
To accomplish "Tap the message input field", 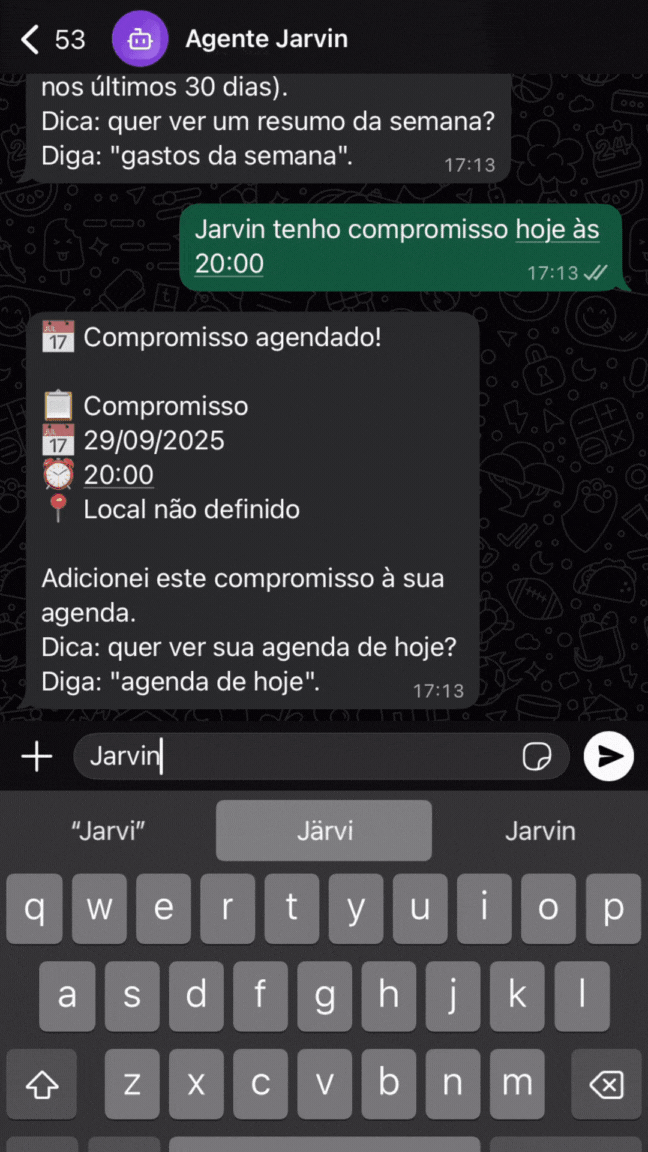I will click(x=300, y=756).
